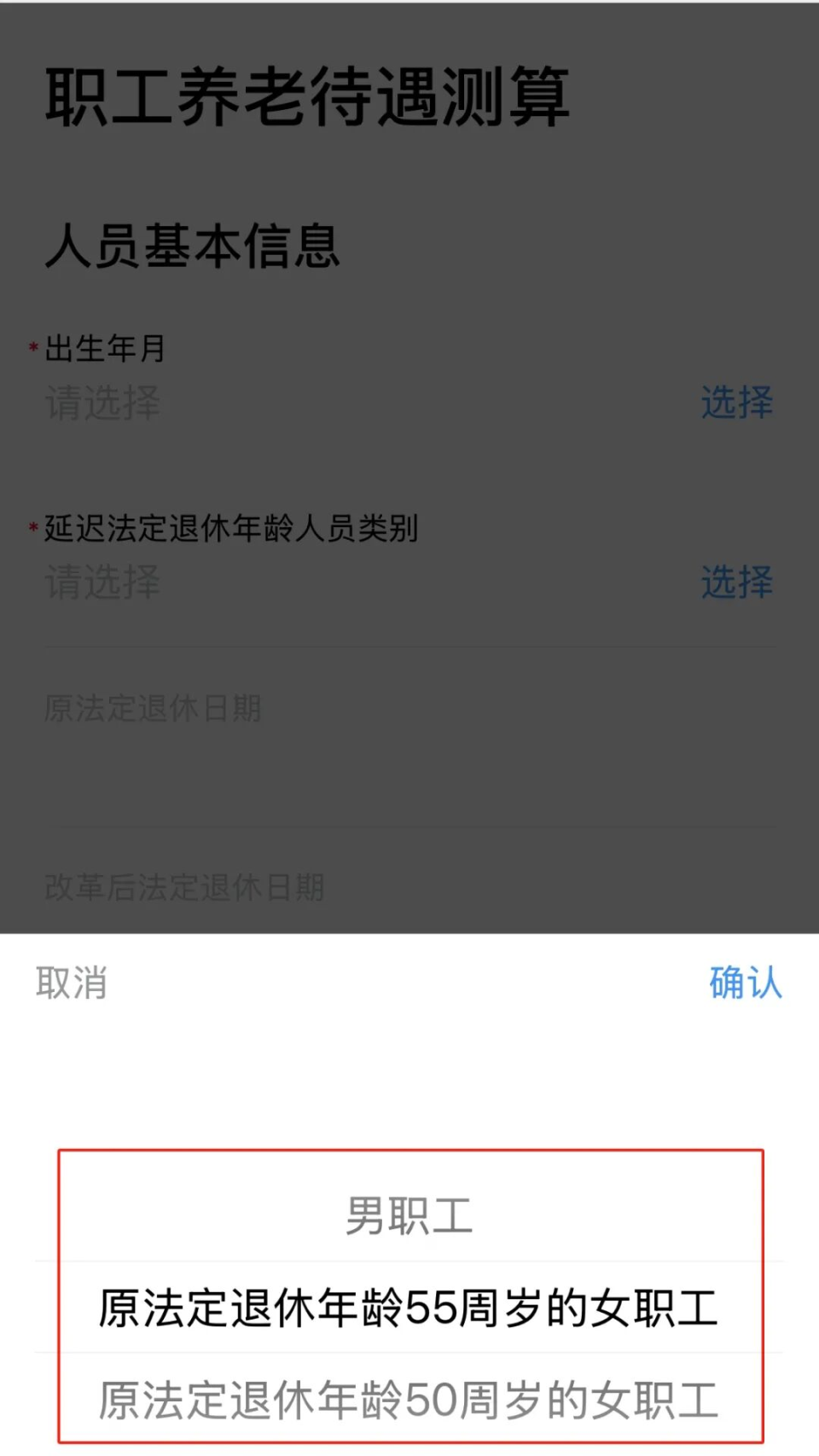Tap 确认 to confirm the selection
The height and width of the screenshot is (1456, 819).
pos(745,984)
